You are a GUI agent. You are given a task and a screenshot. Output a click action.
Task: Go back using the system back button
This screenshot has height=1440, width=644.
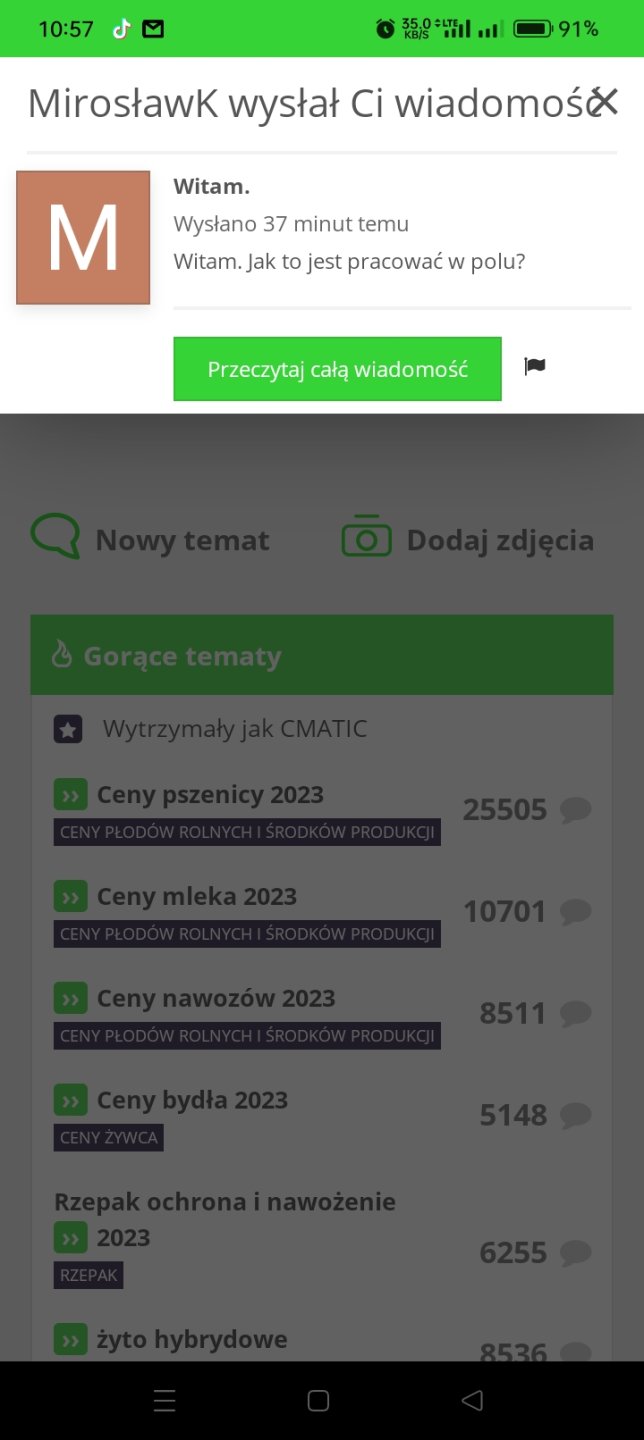tap(472, 1401)
